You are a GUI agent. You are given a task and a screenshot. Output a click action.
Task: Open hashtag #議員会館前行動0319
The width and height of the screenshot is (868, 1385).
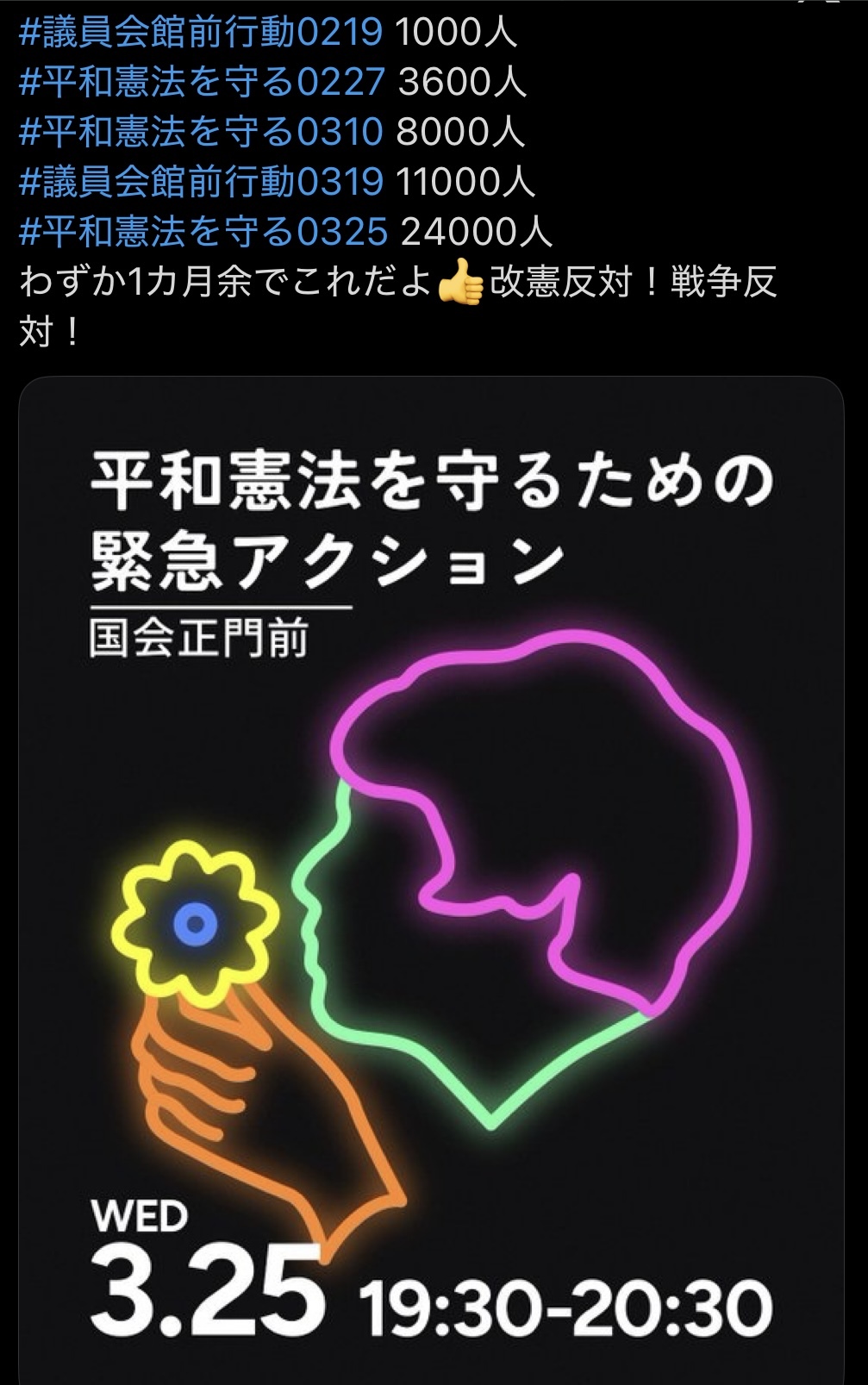click(x=200, y=181)
